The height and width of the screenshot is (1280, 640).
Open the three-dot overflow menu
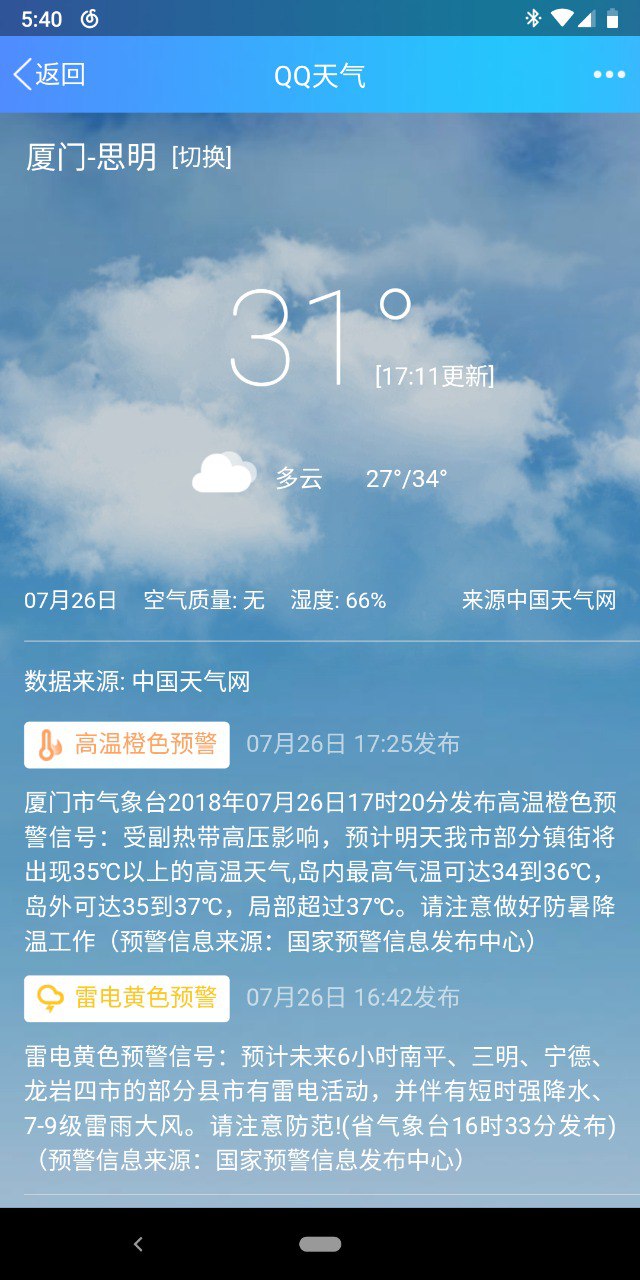coord(608,75)
